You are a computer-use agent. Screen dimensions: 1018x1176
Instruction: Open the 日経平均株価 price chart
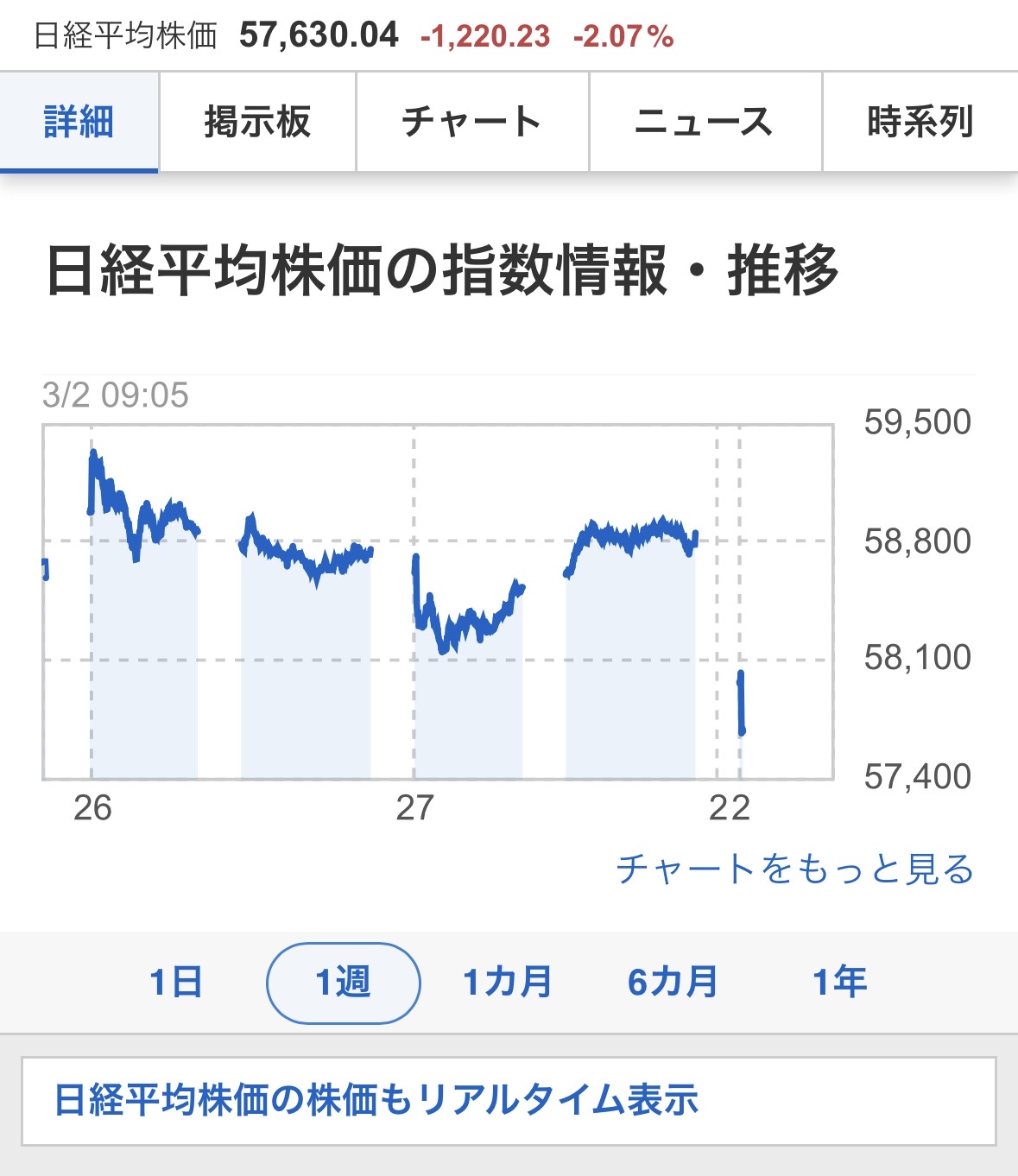click(x=438, y=603)
